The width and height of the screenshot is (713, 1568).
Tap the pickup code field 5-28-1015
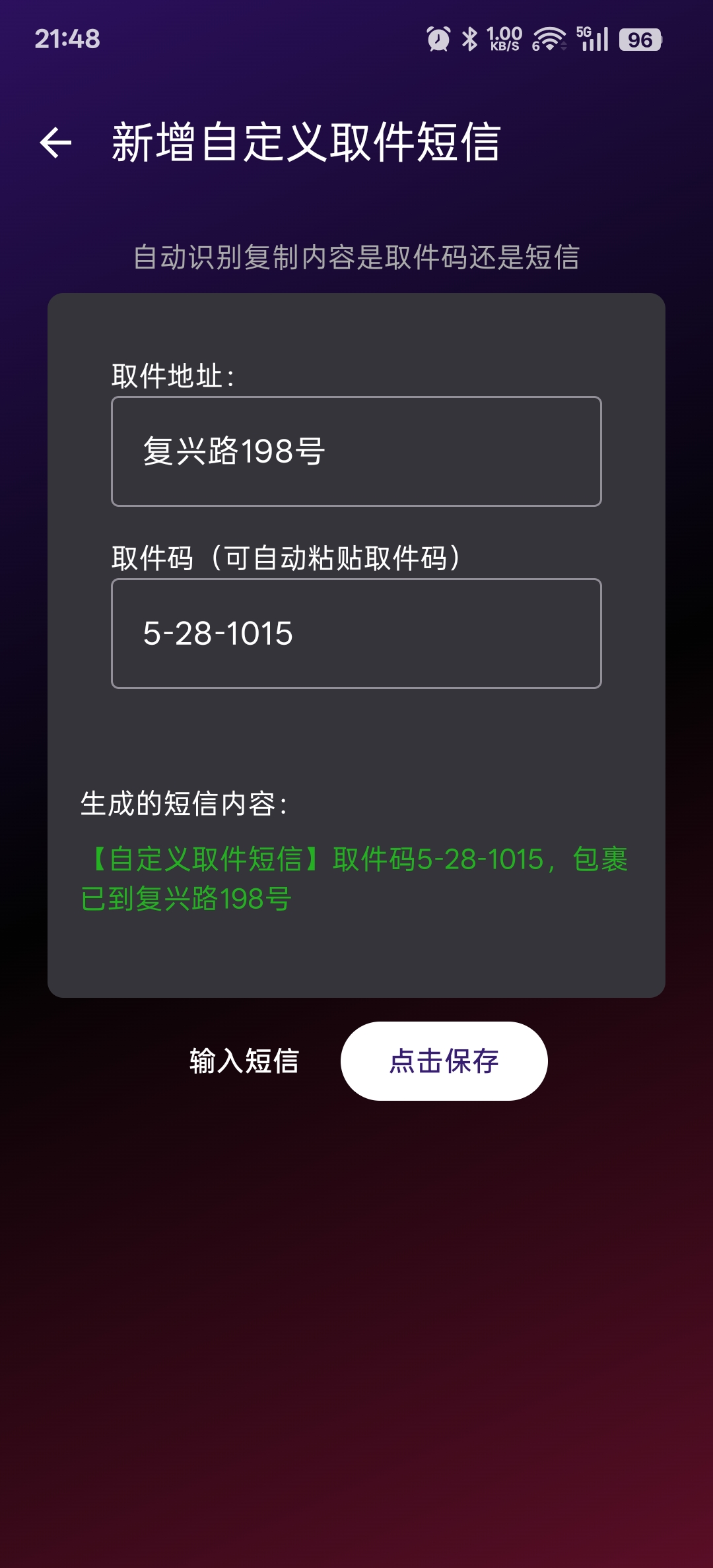tap(356, 634)
